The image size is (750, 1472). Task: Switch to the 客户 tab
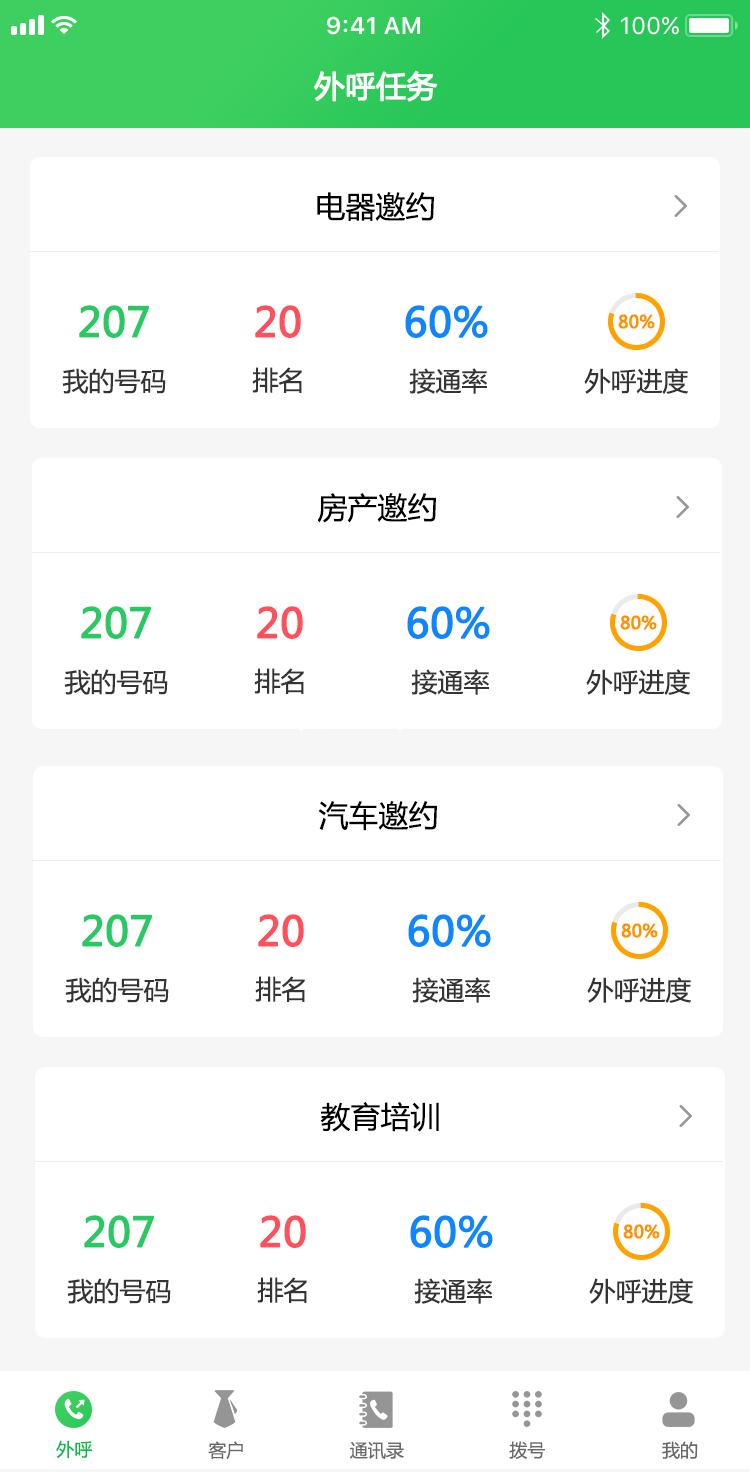[x=226, y=1423]
